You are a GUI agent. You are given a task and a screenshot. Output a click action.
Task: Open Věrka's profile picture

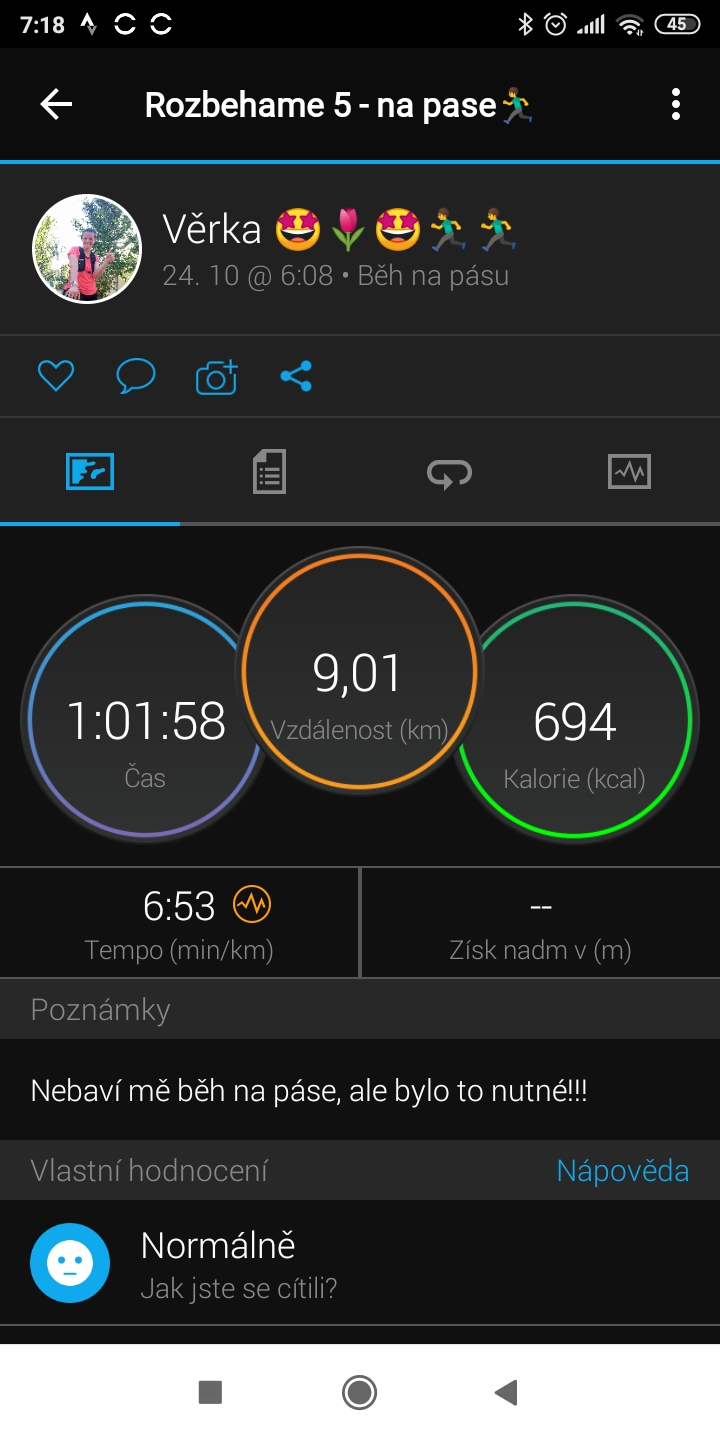(87, 249)
